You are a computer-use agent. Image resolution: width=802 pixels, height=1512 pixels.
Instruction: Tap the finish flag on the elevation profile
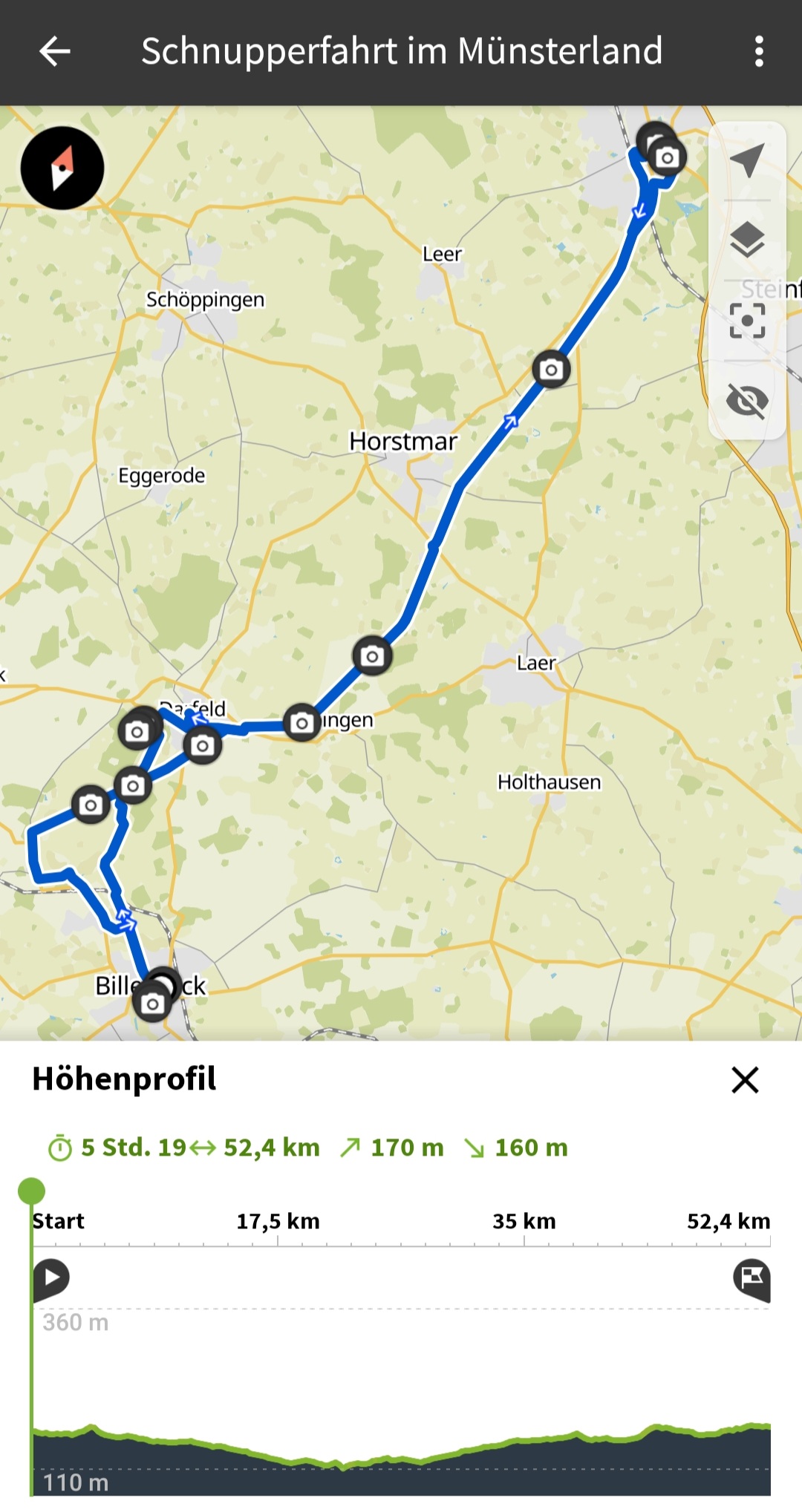752,1278
